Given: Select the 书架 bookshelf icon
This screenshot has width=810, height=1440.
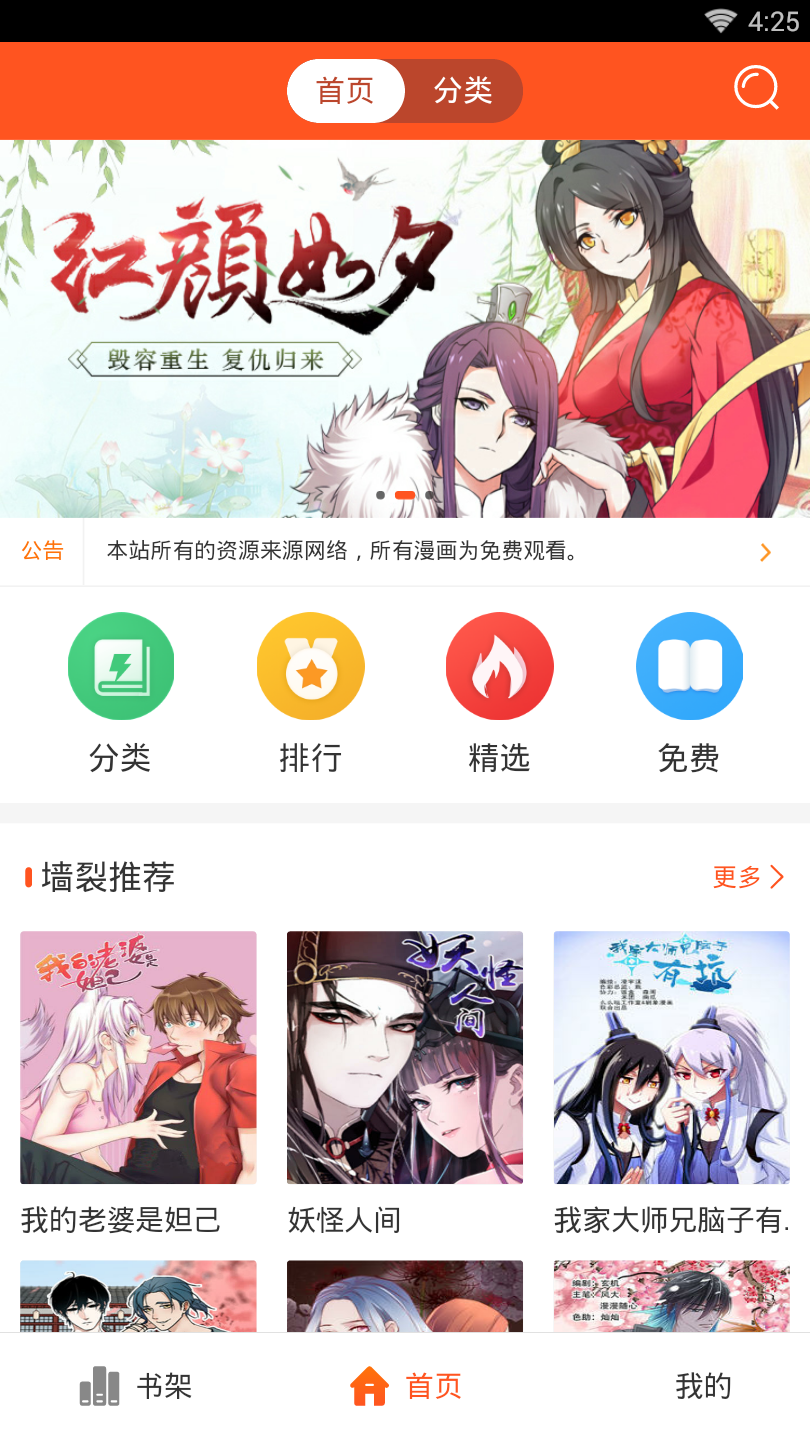Looking at the screenshot, I should [99, 1387].
